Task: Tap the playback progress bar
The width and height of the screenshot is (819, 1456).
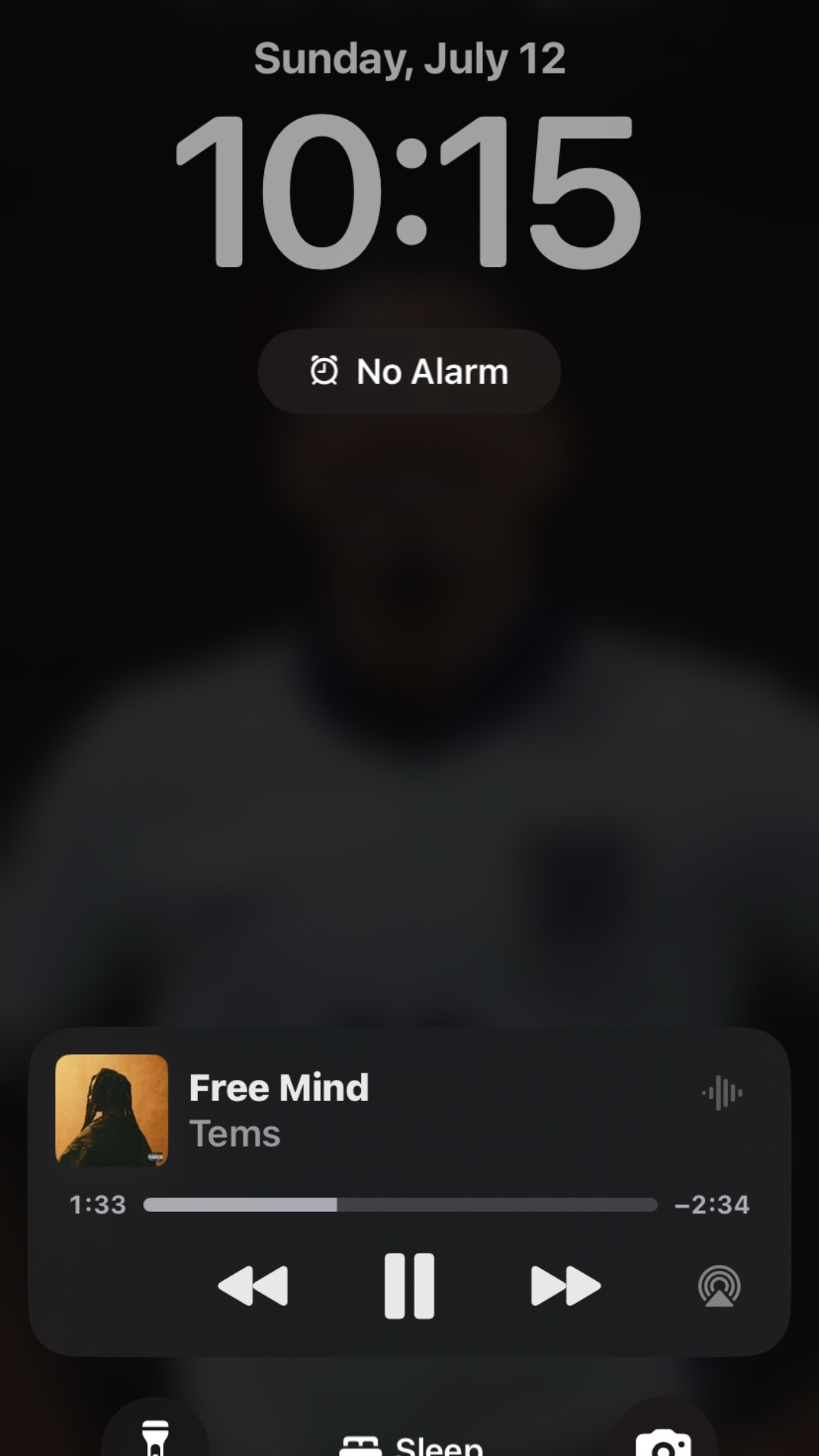Action: (x=400, y=1205)
